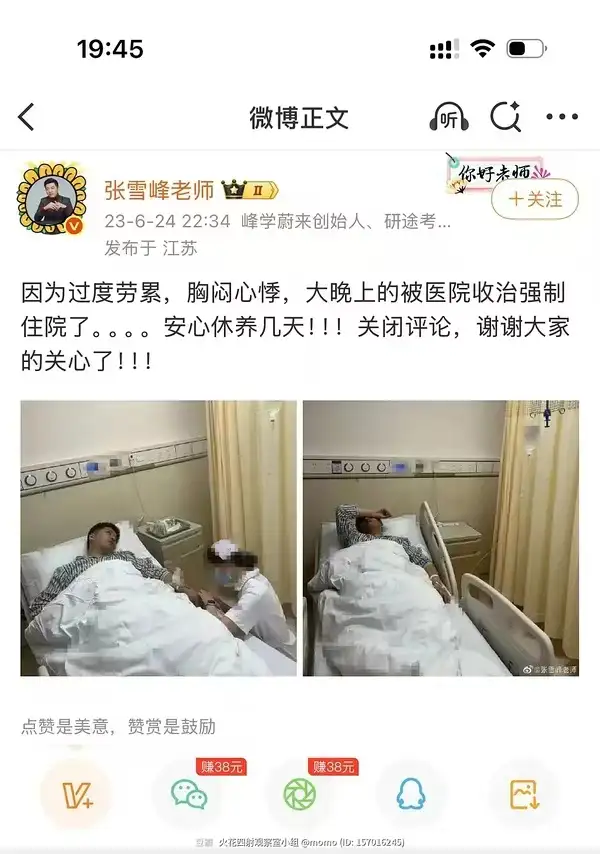Open the three-dot overflow menu
The height and width of the screenshot is (854, 600).
coord(562,117)
